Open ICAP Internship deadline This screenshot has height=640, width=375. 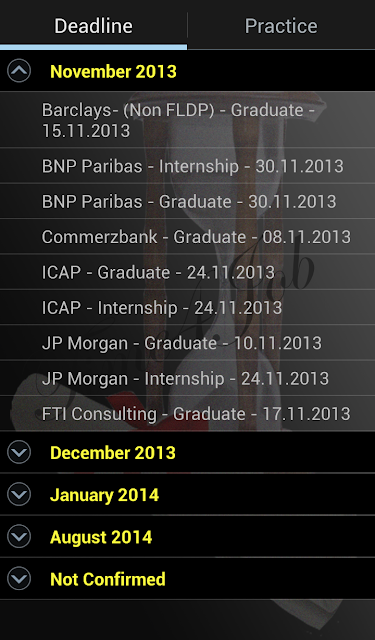187,307
